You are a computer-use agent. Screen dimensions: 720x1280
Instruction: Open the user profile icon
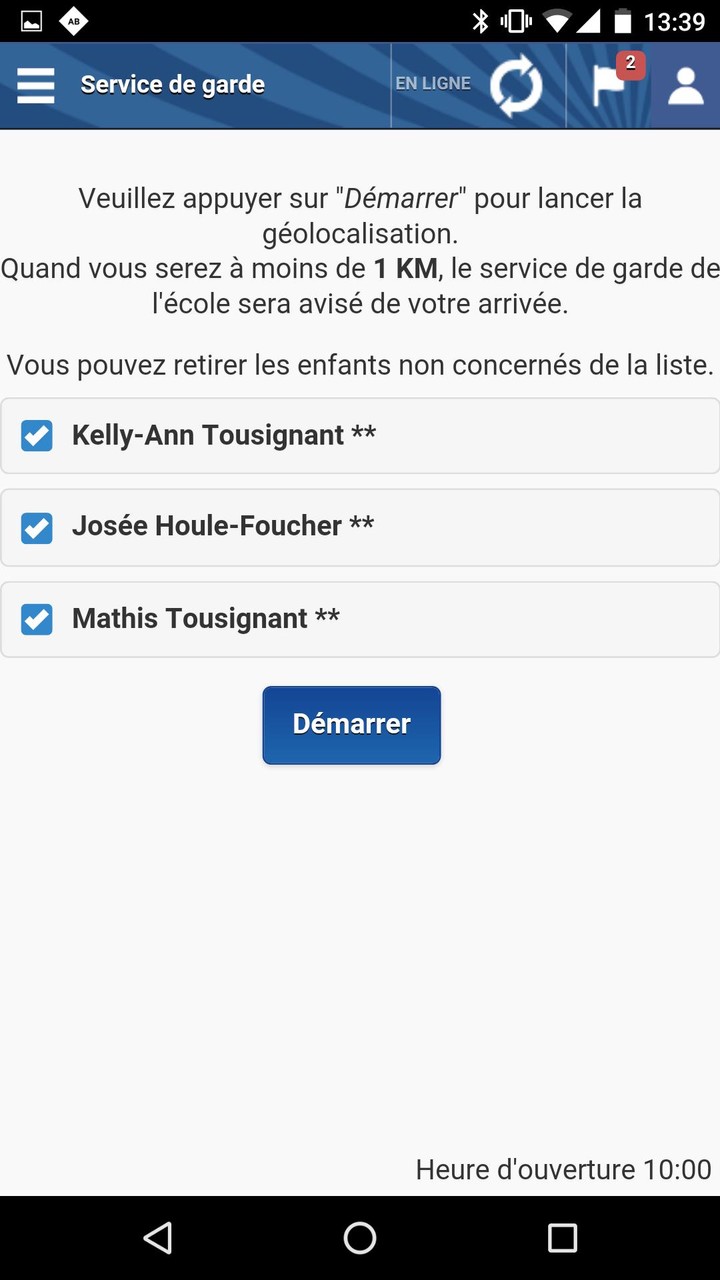tap(686, 86)
